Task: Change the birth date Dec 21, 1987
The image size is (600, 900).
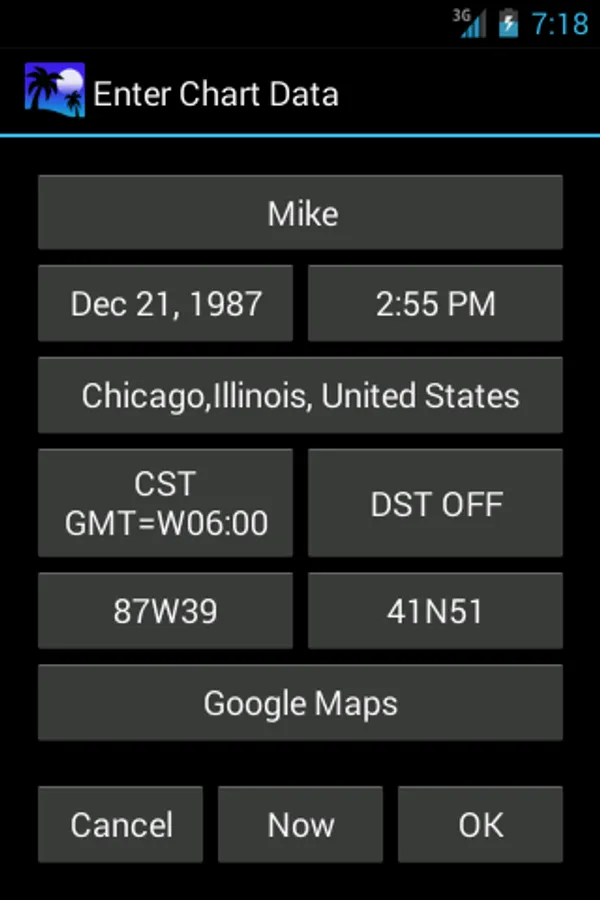Action: pos(166,303)
